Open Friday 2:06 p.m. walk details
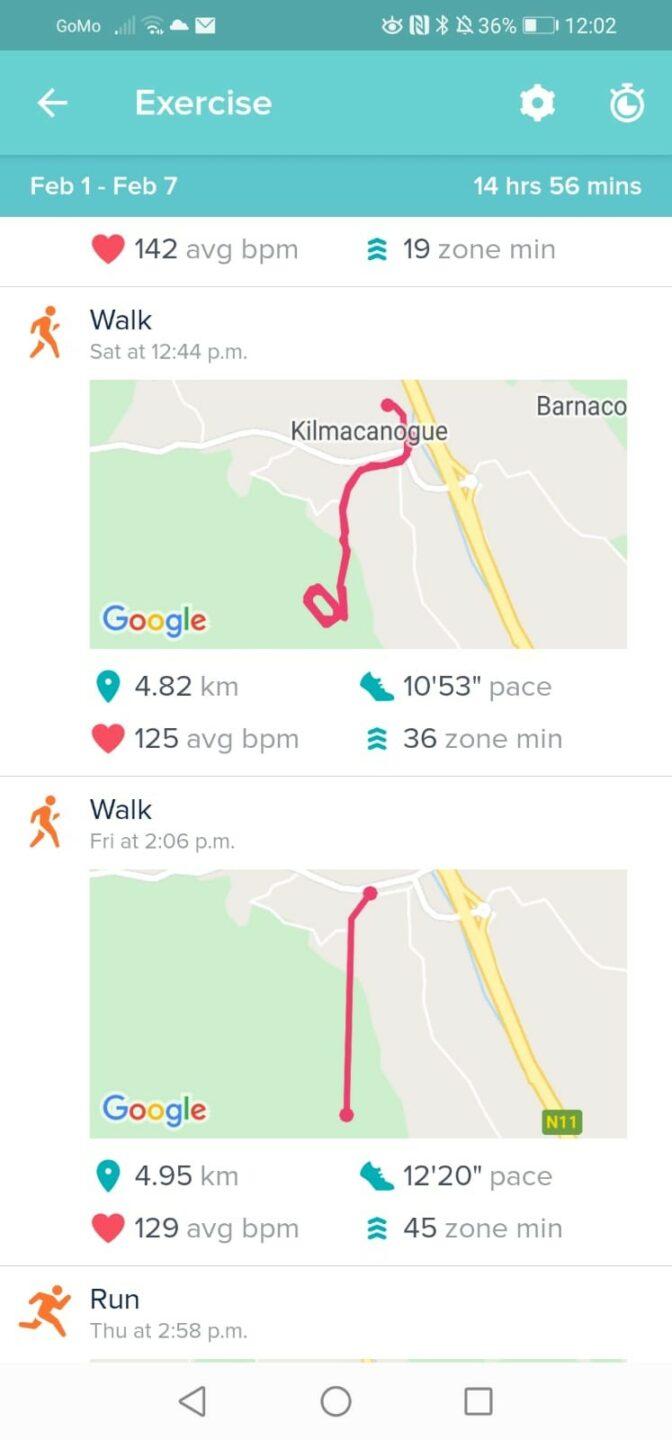 click(x=162, y=823)
